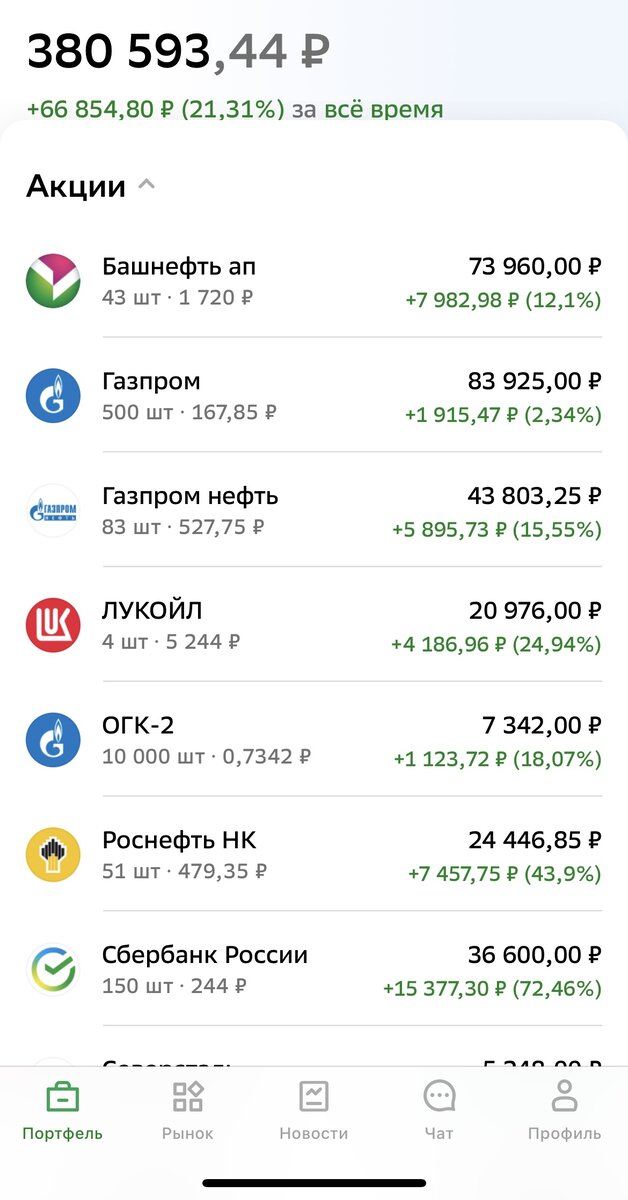The image size is (628, 1200).
Task: Open the Роснефть НК stock position
Action: pos(313,856)
